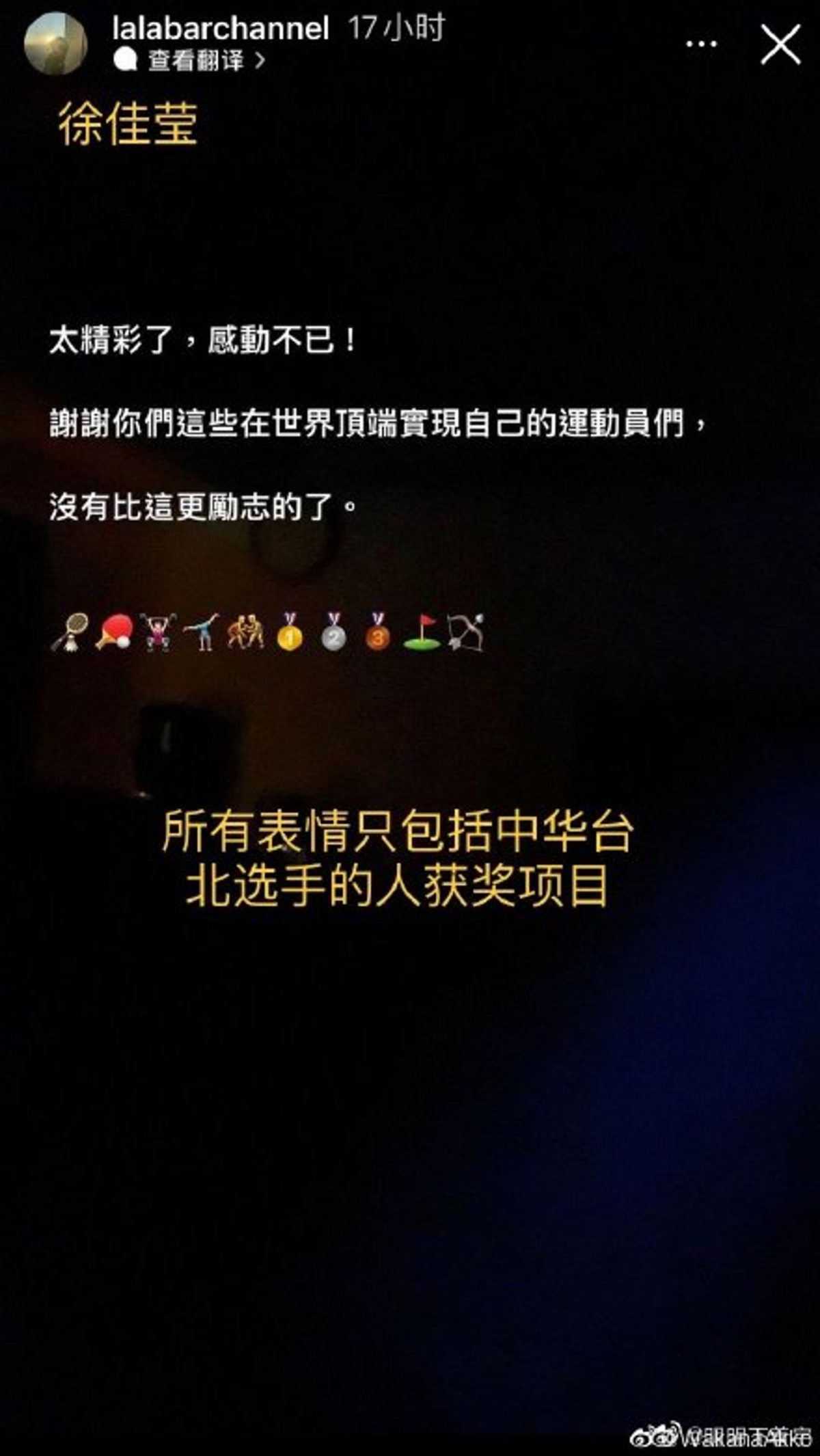This screenshot has width=820, height=1456.
Task: Open the three-dot options menu
Action: 701,45
